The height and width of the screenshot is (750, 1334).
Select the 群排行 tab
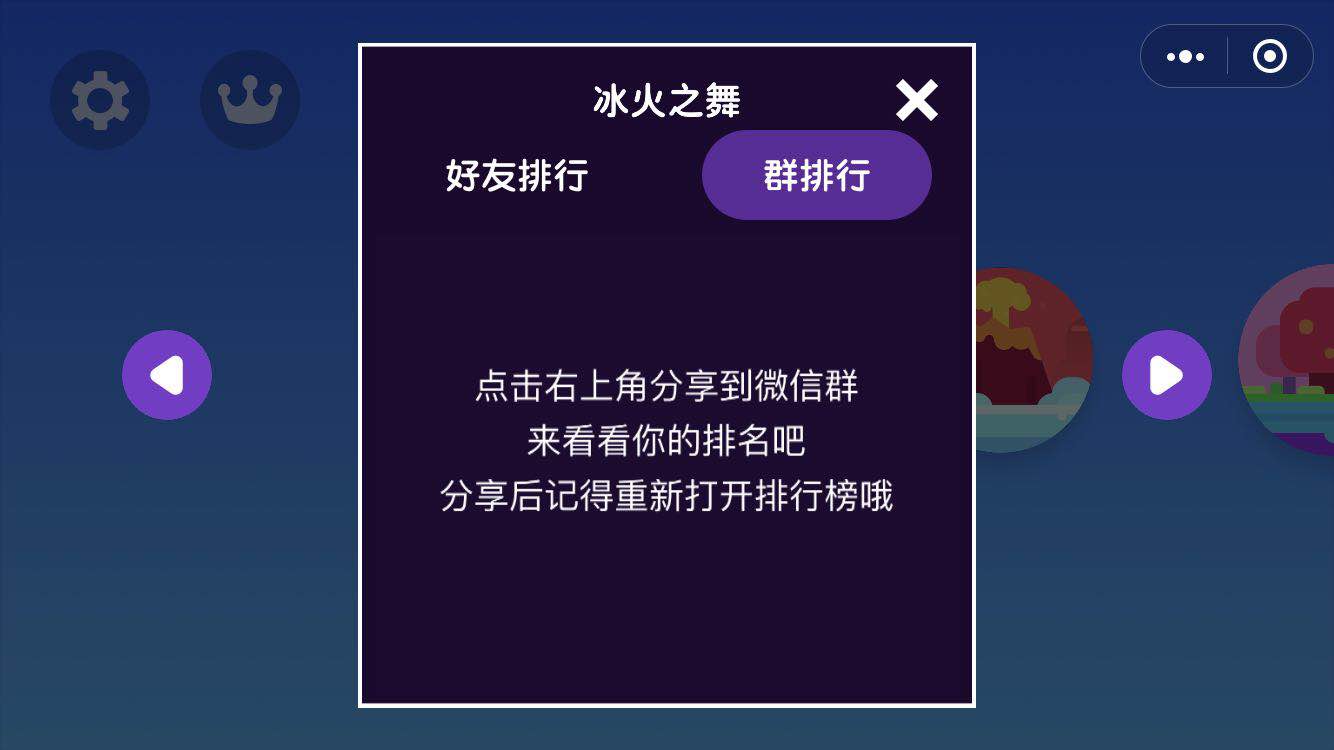click(x=816, y=176)
